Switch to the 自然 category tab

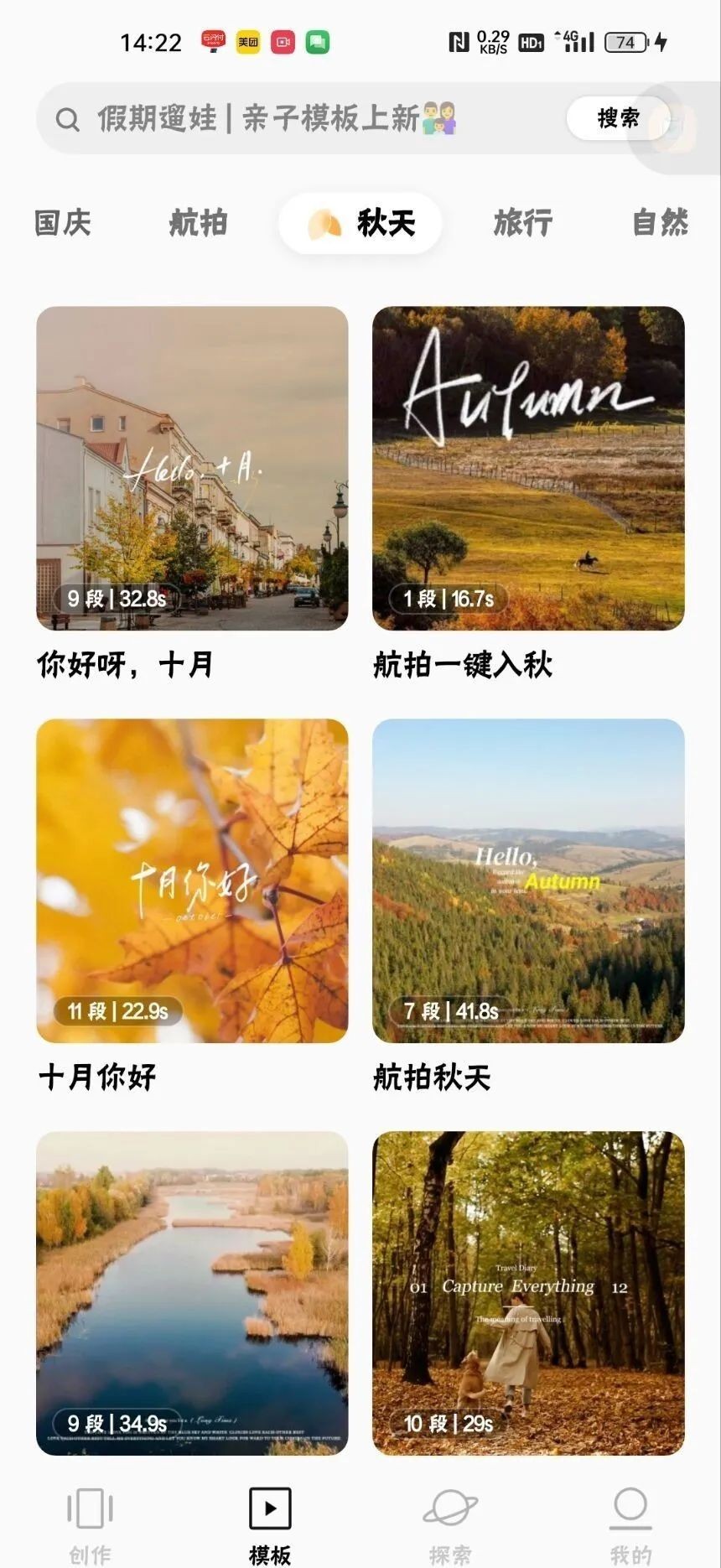tap(660, 223)
